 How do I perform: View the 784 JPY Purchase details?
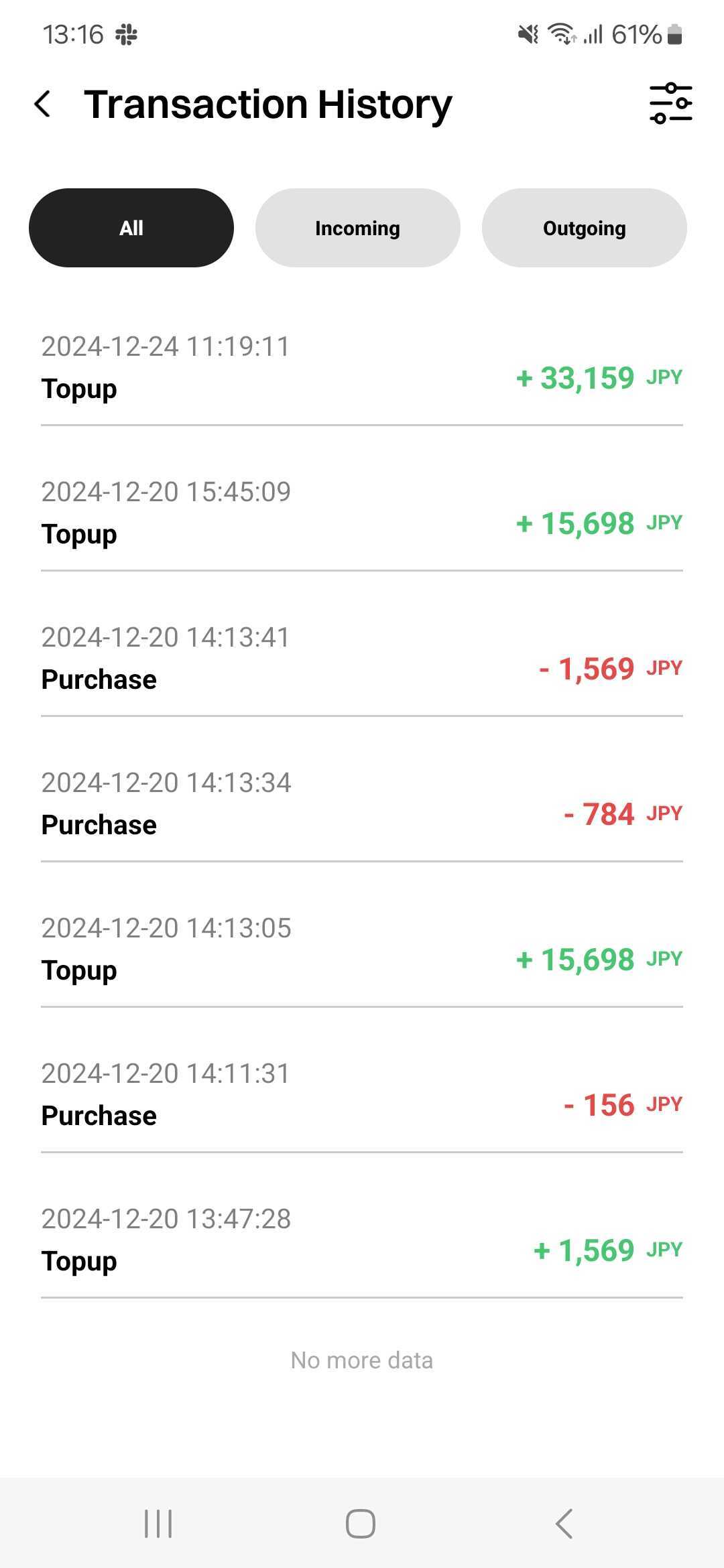362,803
